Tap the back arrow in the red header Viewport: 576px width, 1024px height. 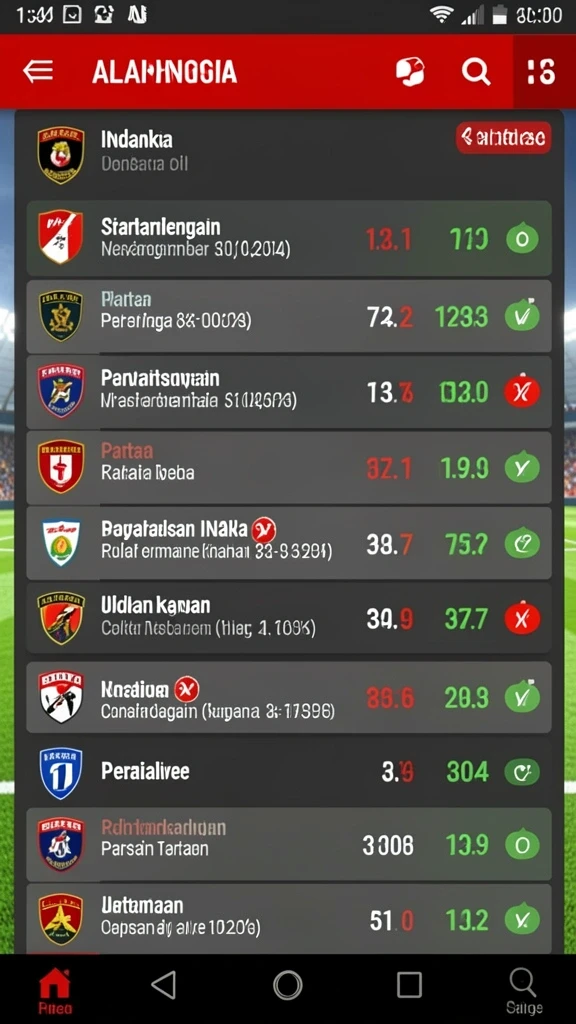click(38, 71)
